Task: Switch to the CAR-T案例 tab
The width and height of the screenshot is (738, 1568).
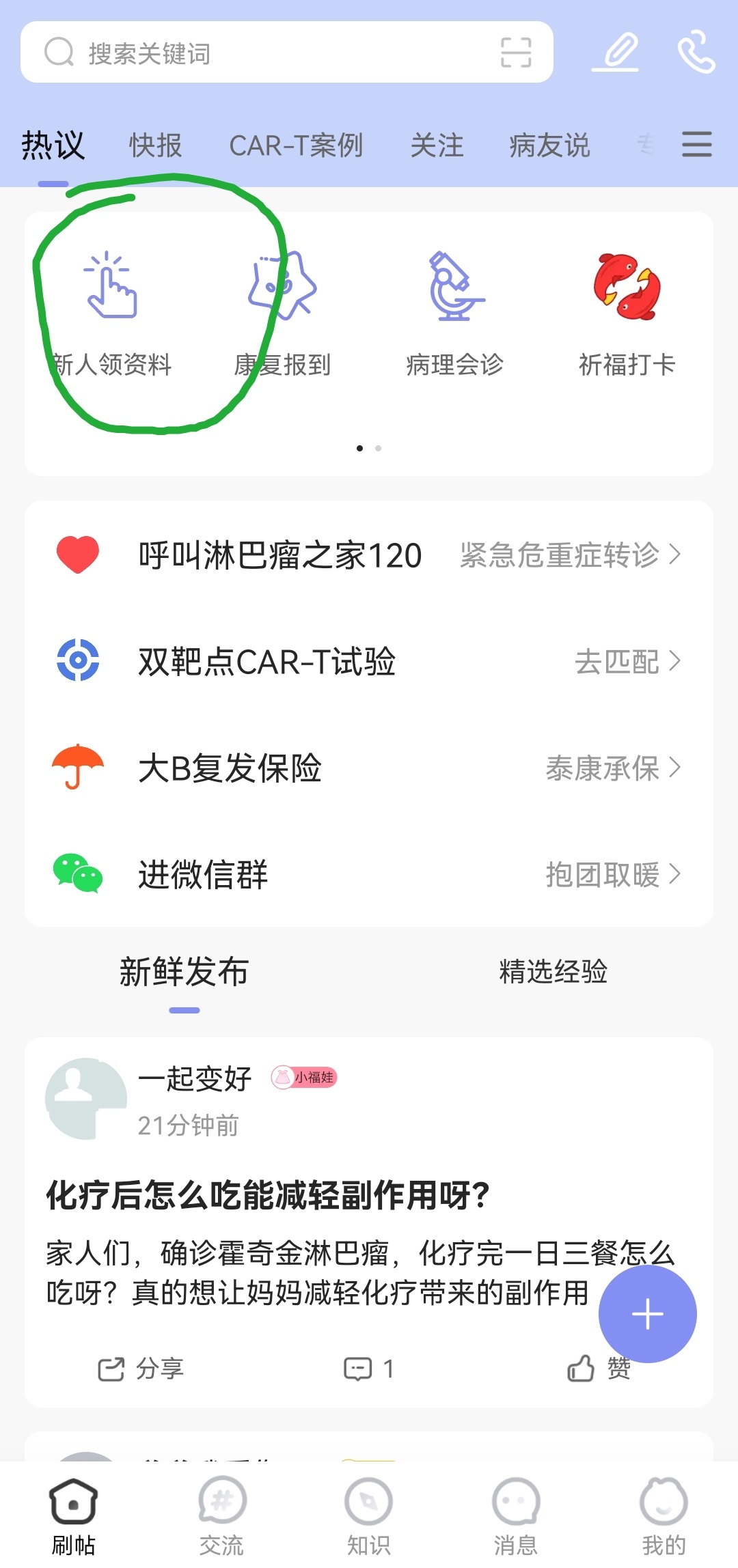Action: pos(296,145)
